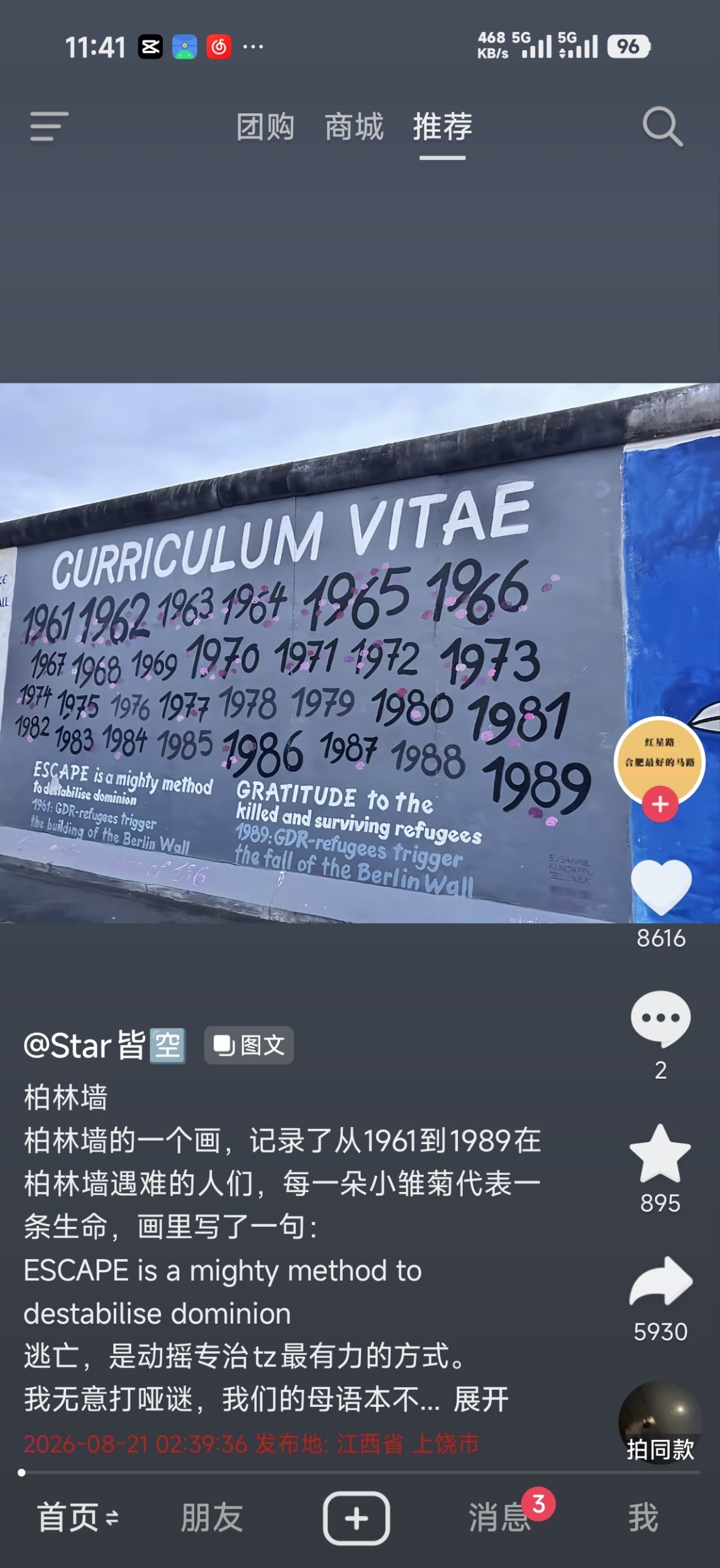720x1568 pixels.
Task: Open the Berlin Wall photo post
Action: point(360,653)
